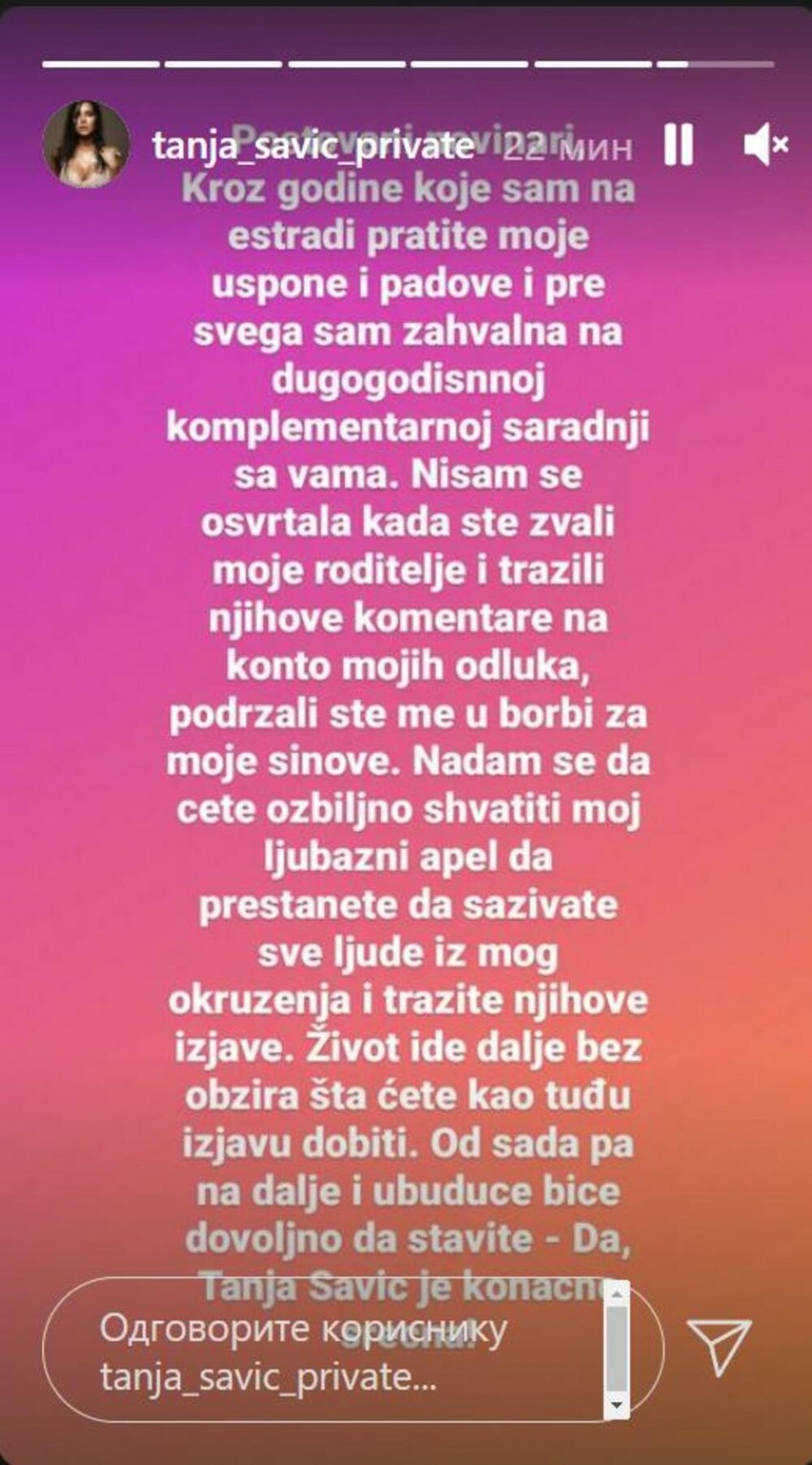
Task: Open tanja_savic_private username link
Action: point(311,146)
